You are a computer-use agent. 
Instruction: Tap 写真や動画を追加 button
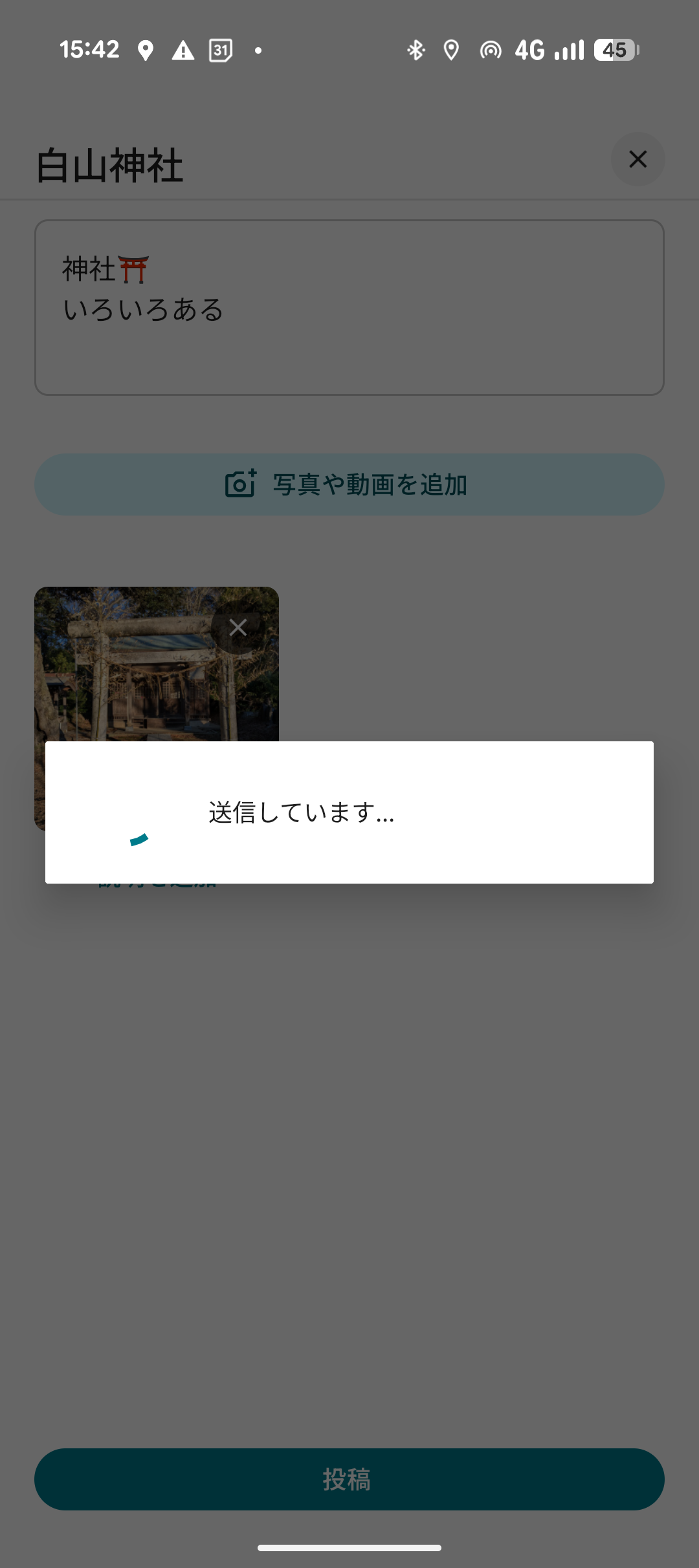[349, 485]
